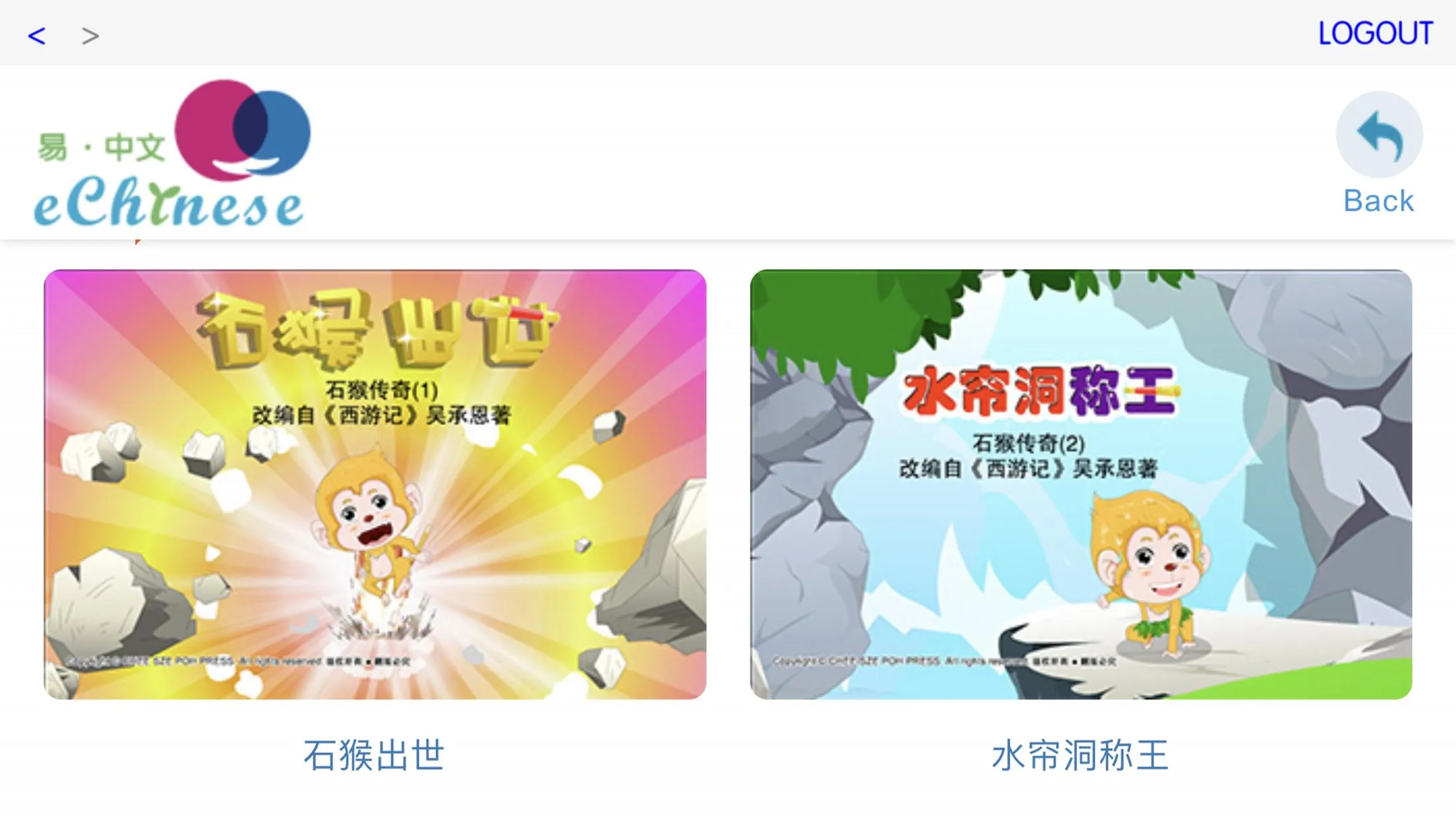The height and width of the screenshot is (819, 1456).
Task: Open the 水帘洞称王 story card
Action: pyautogui.click(x=1081, y=484)
